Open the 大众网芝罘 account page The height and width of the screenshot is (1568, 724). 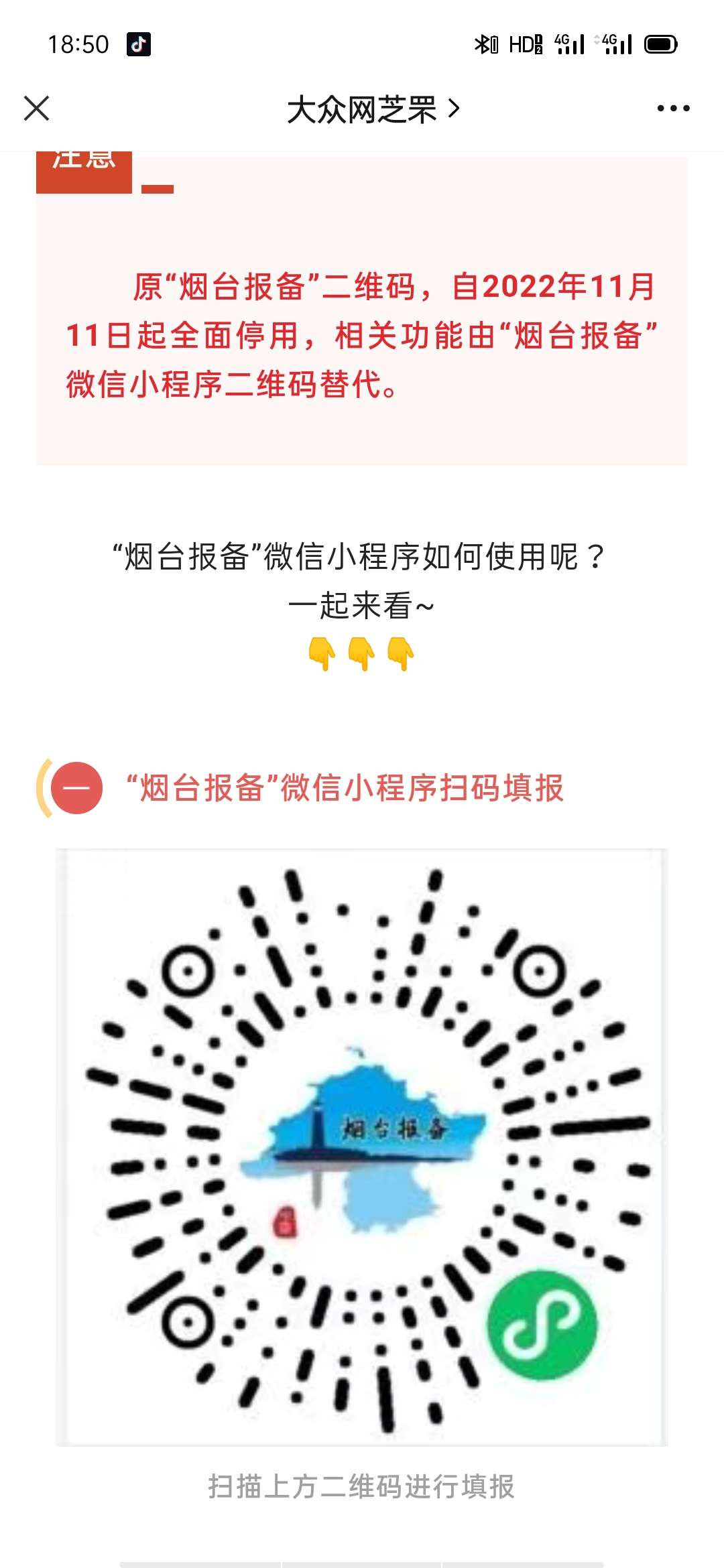click(373, 109)
